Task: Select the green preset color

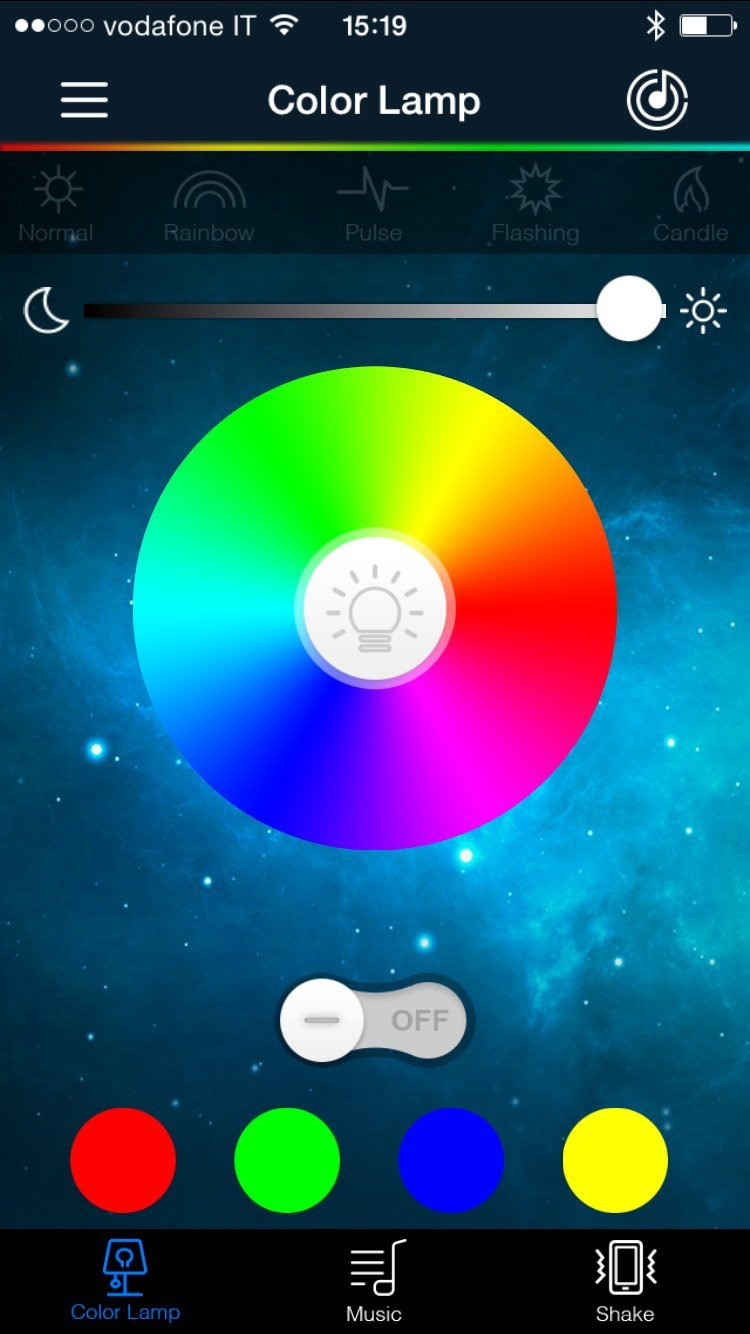Action: point(287,1160)
